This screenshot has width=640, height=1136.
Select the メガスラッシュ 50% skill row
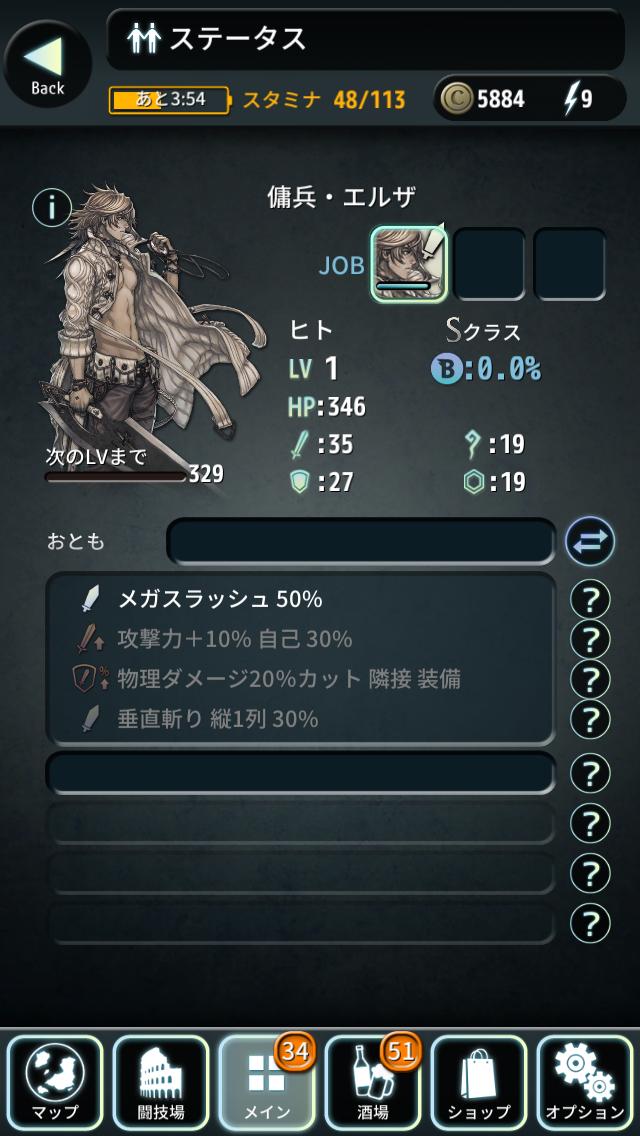300,599
